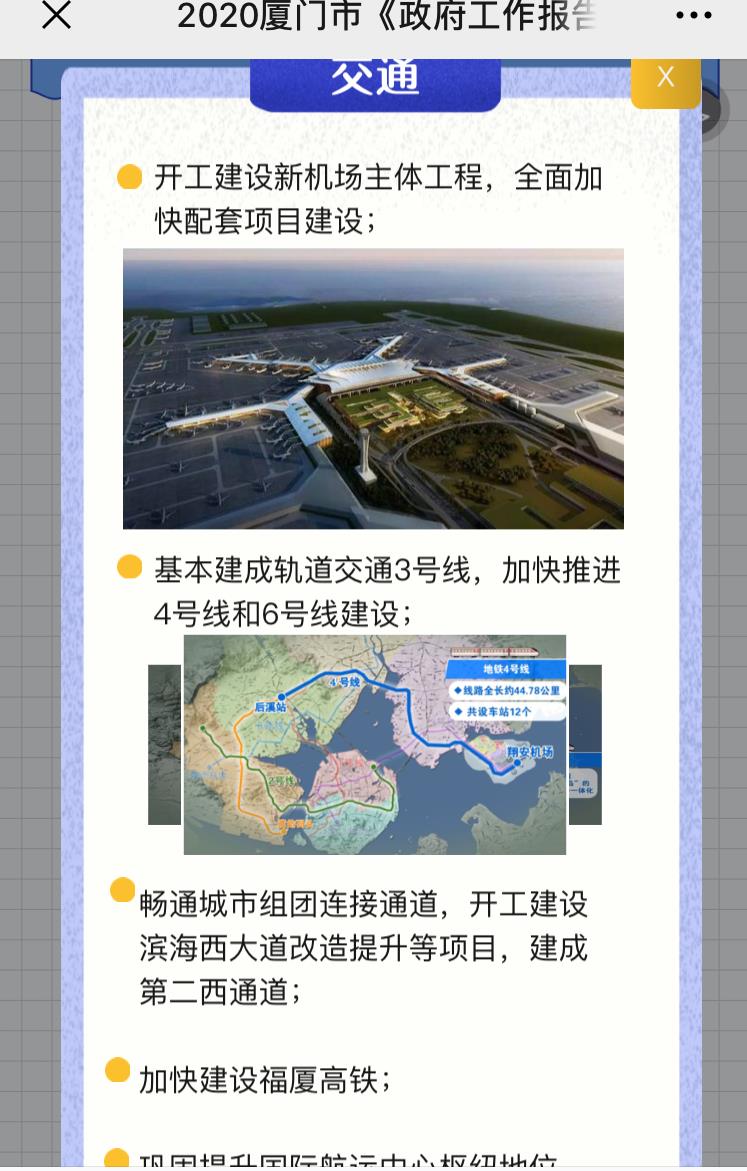The height and width of the screenshot is (1171, 747).
Task: Close the webview with the X icon
Action: [x=56, y=16]
